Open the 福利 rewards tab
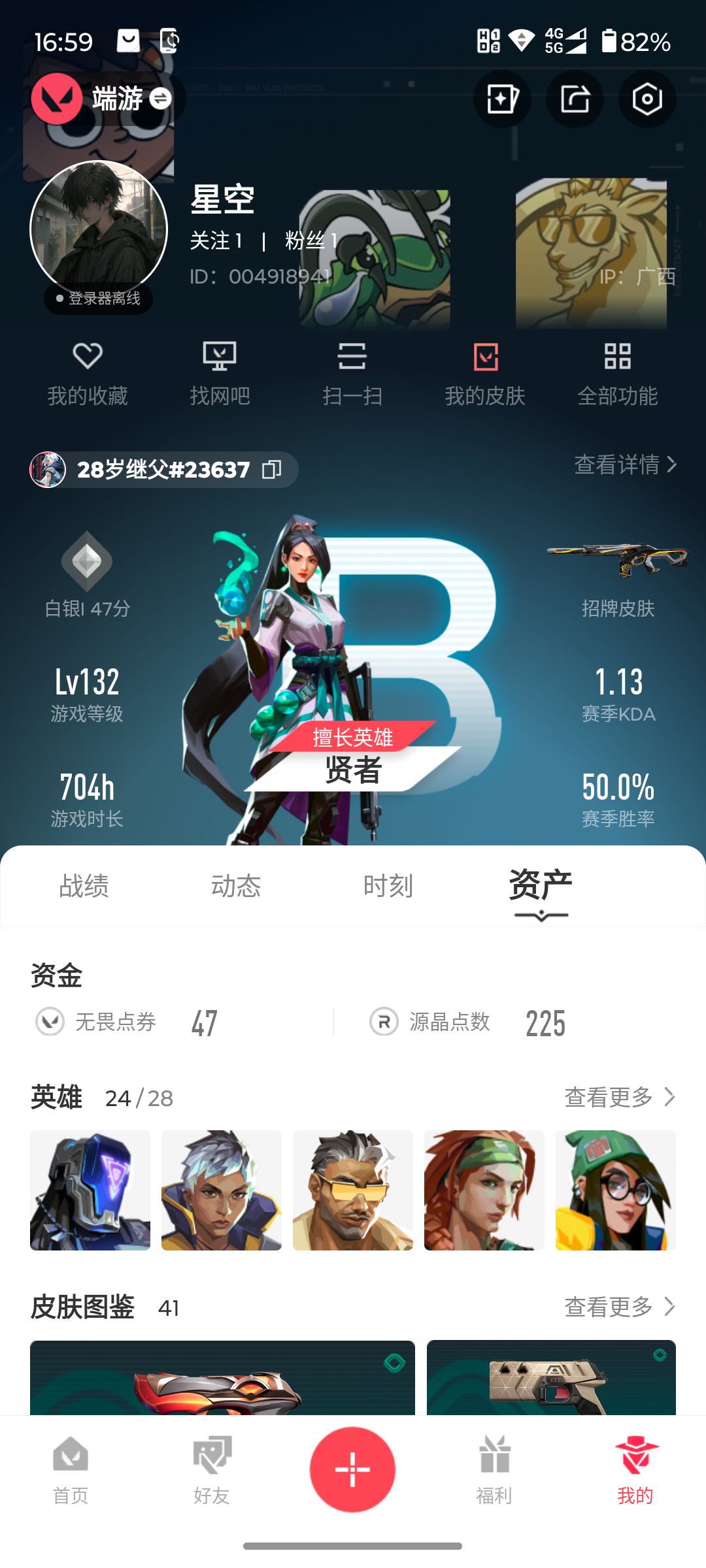 pyautogui.click(x=494, y=1470)
